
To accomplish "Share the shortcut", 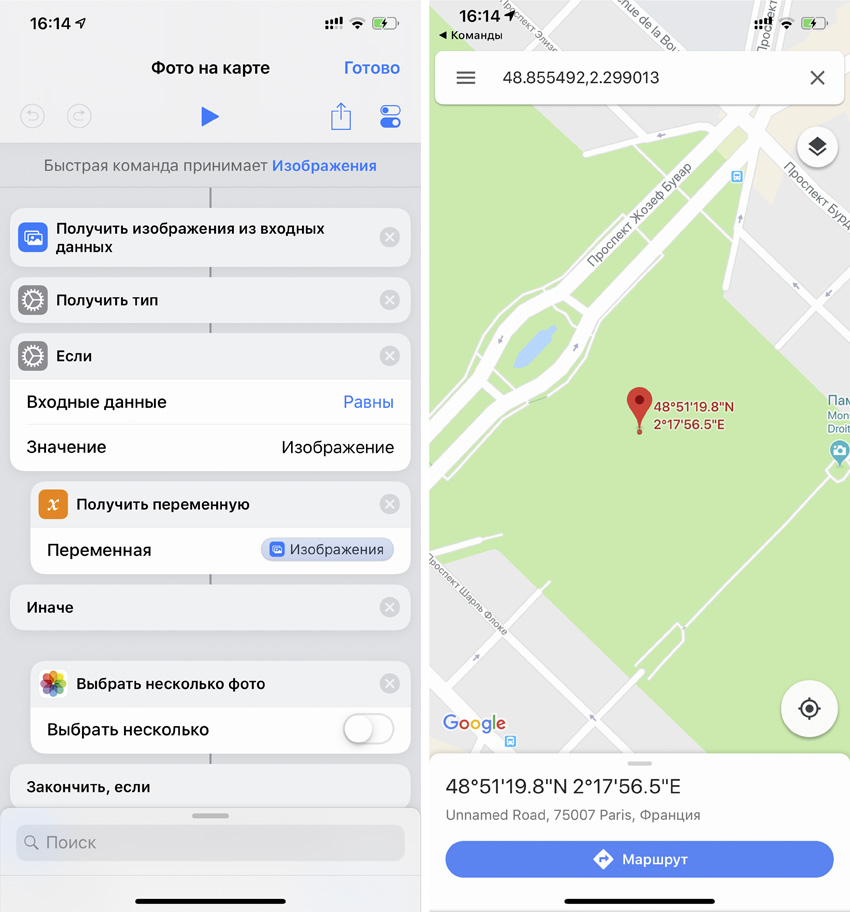I will pos(341,117).
